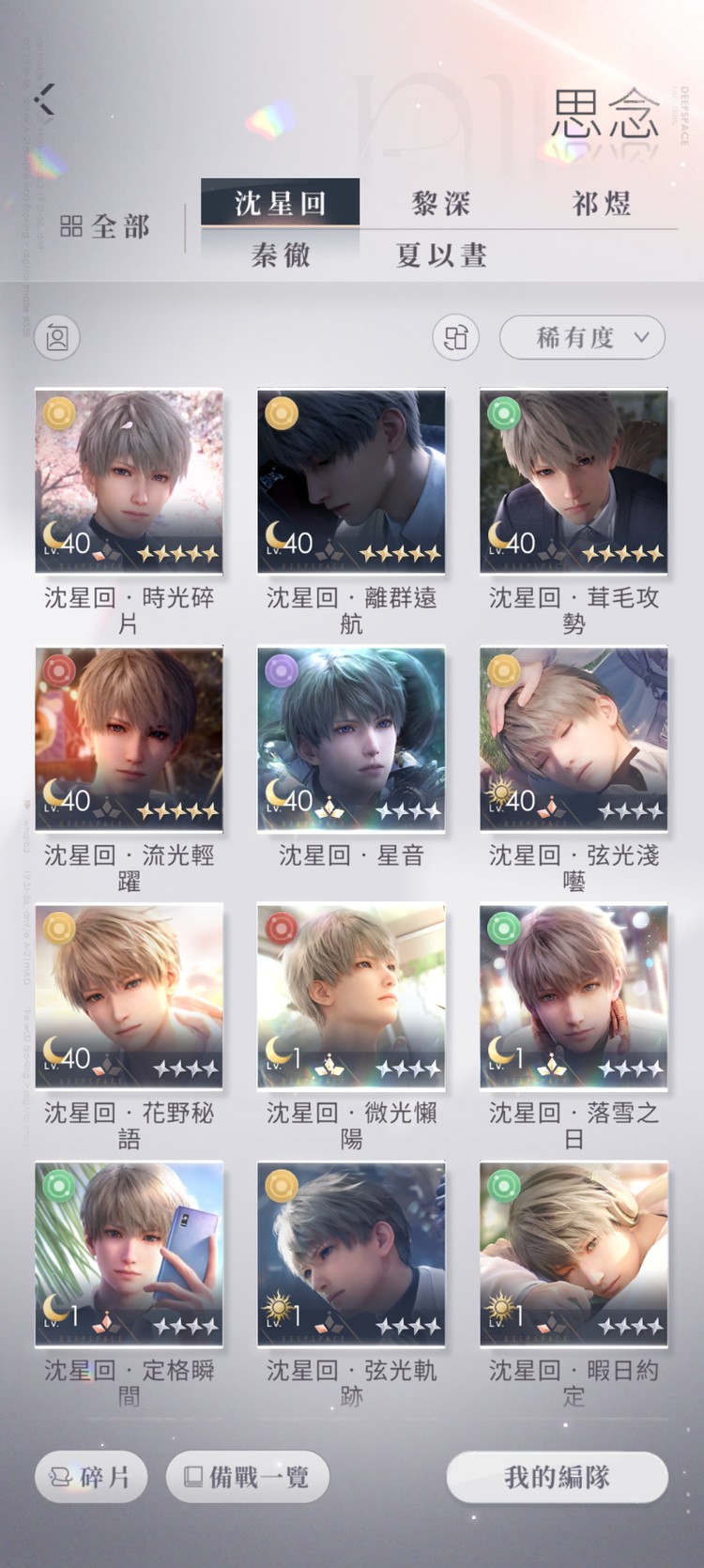Screen dimensions: 704x1568
Task: Open the card 沈星回・定格瞬間
Action: click(129, 1254)
